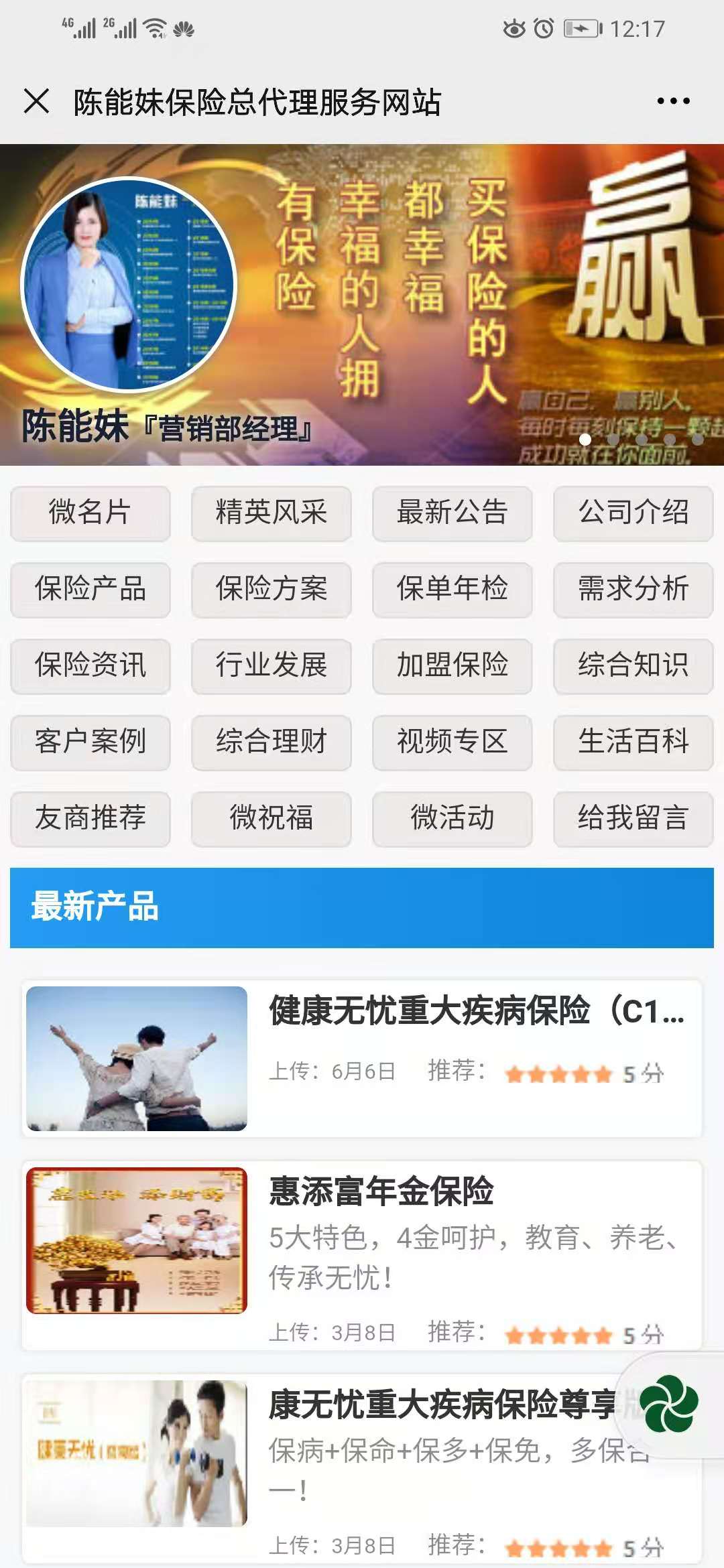Open 视频专区 video zone

click(x=452, y=742)
